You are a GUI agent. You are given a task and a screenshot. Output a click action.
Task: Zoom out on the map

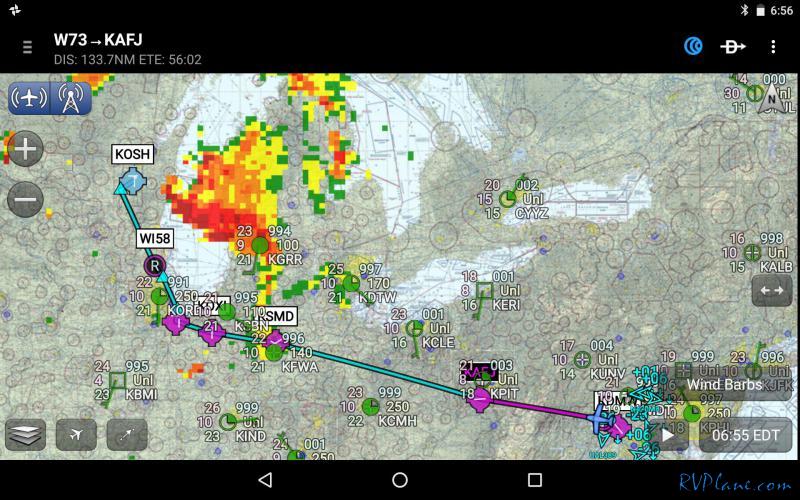[26, 199]
